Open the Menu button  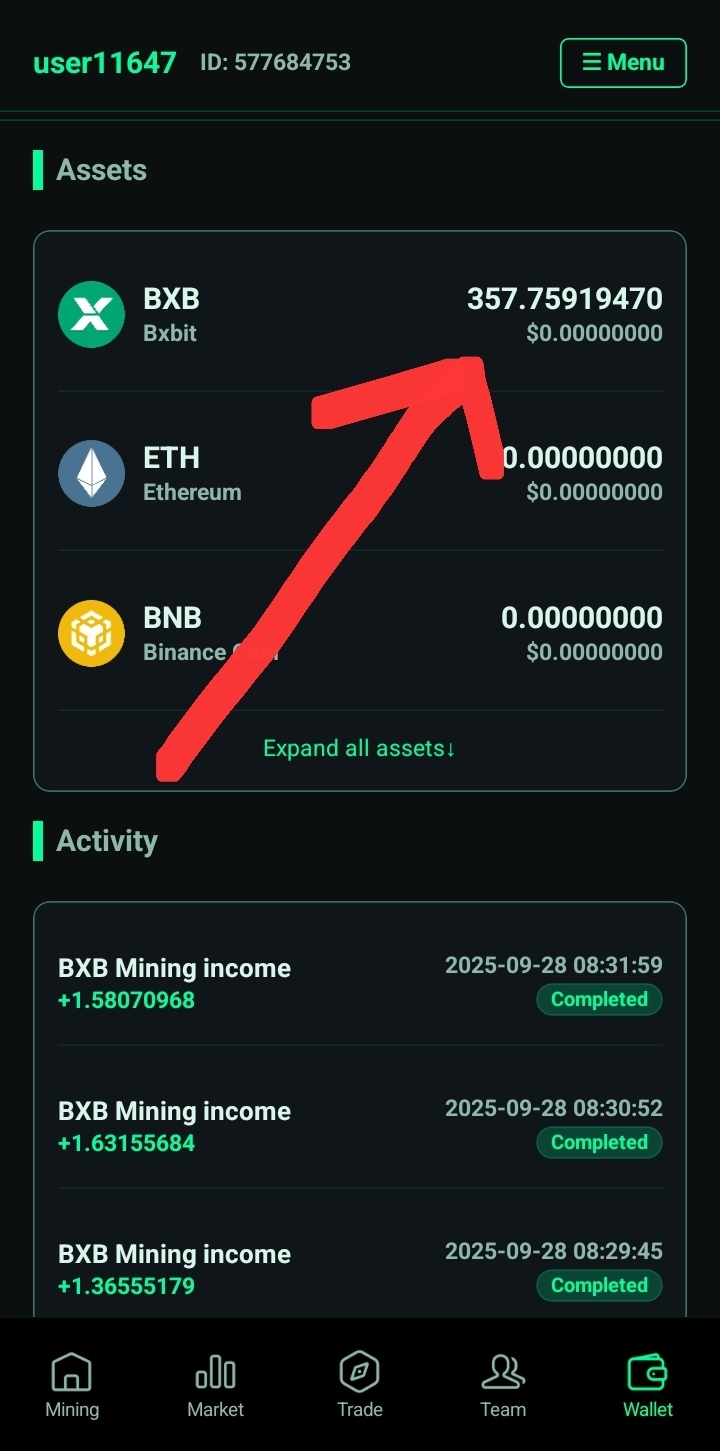pos(623,63)
